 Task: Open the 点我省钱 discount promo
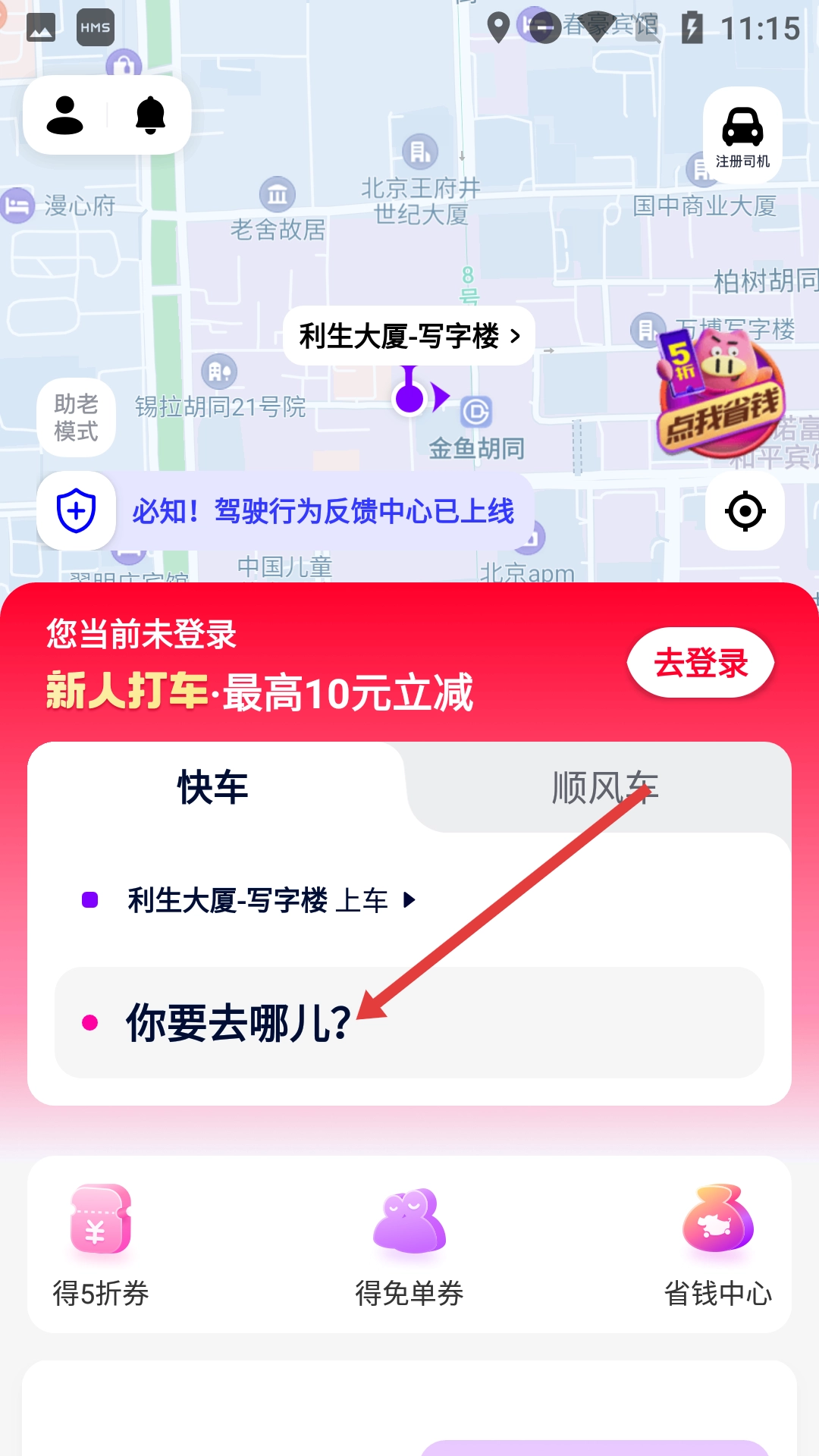(x=719, y=394)
